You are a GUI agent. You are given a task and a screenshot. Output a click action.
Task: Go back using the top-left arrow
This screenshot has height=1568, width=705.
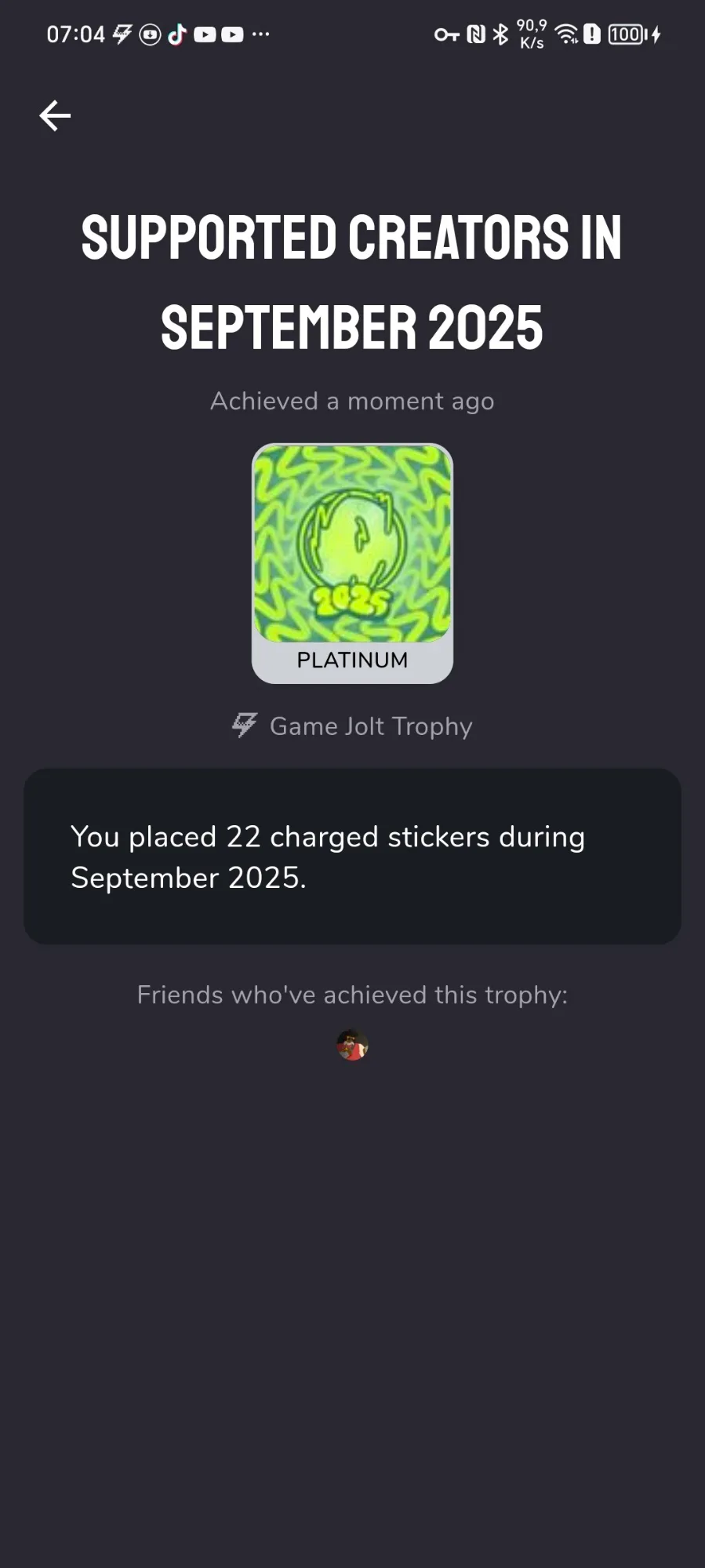pyautogui.click(x=55, y=115)
